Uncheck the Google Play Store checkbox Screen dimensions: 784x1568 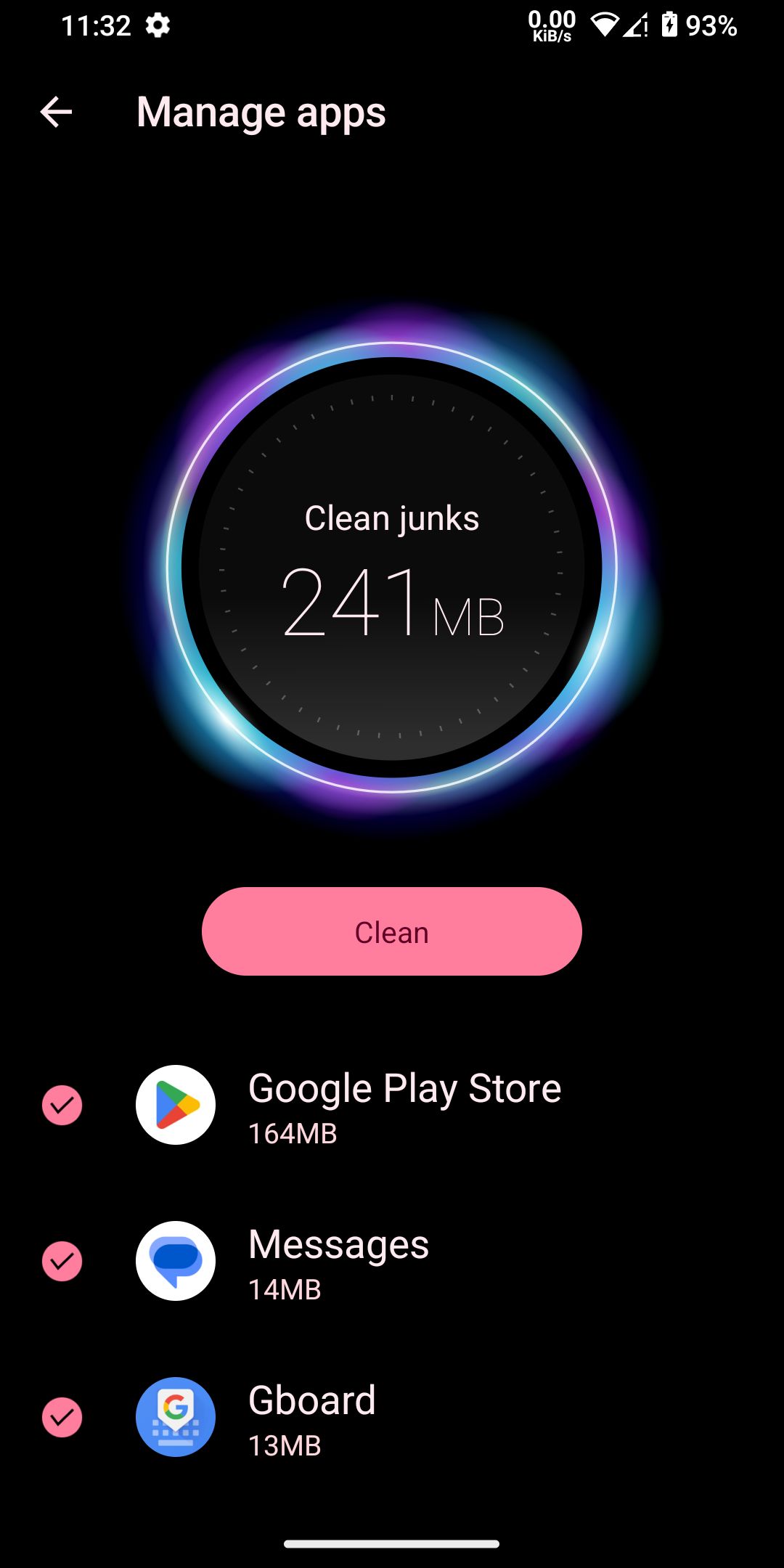click(62, 1106)
